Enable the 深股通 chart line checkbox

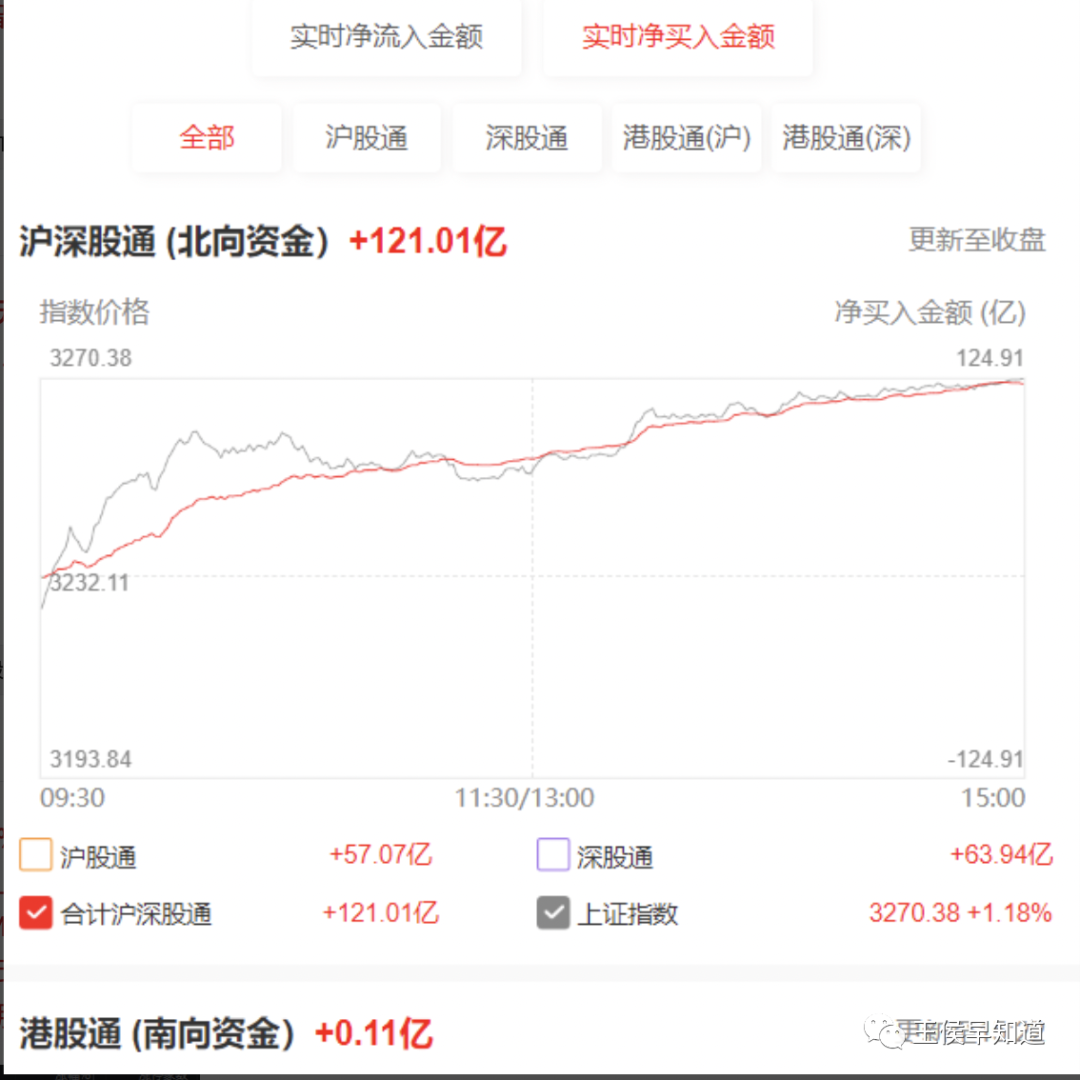click(553, 855)
